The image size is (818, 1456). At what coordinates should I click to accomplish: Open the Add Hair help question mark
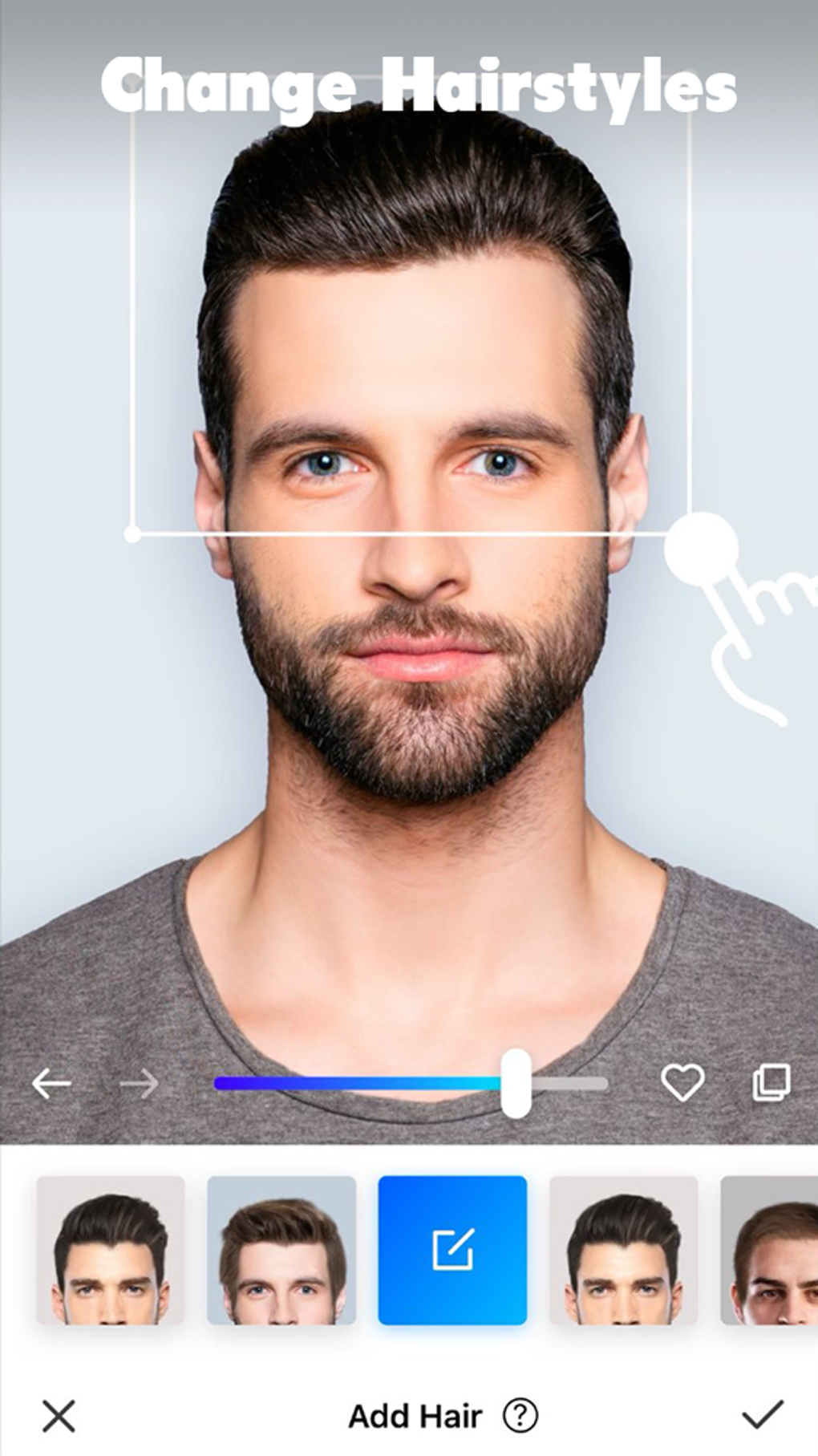pos(520,1416)
